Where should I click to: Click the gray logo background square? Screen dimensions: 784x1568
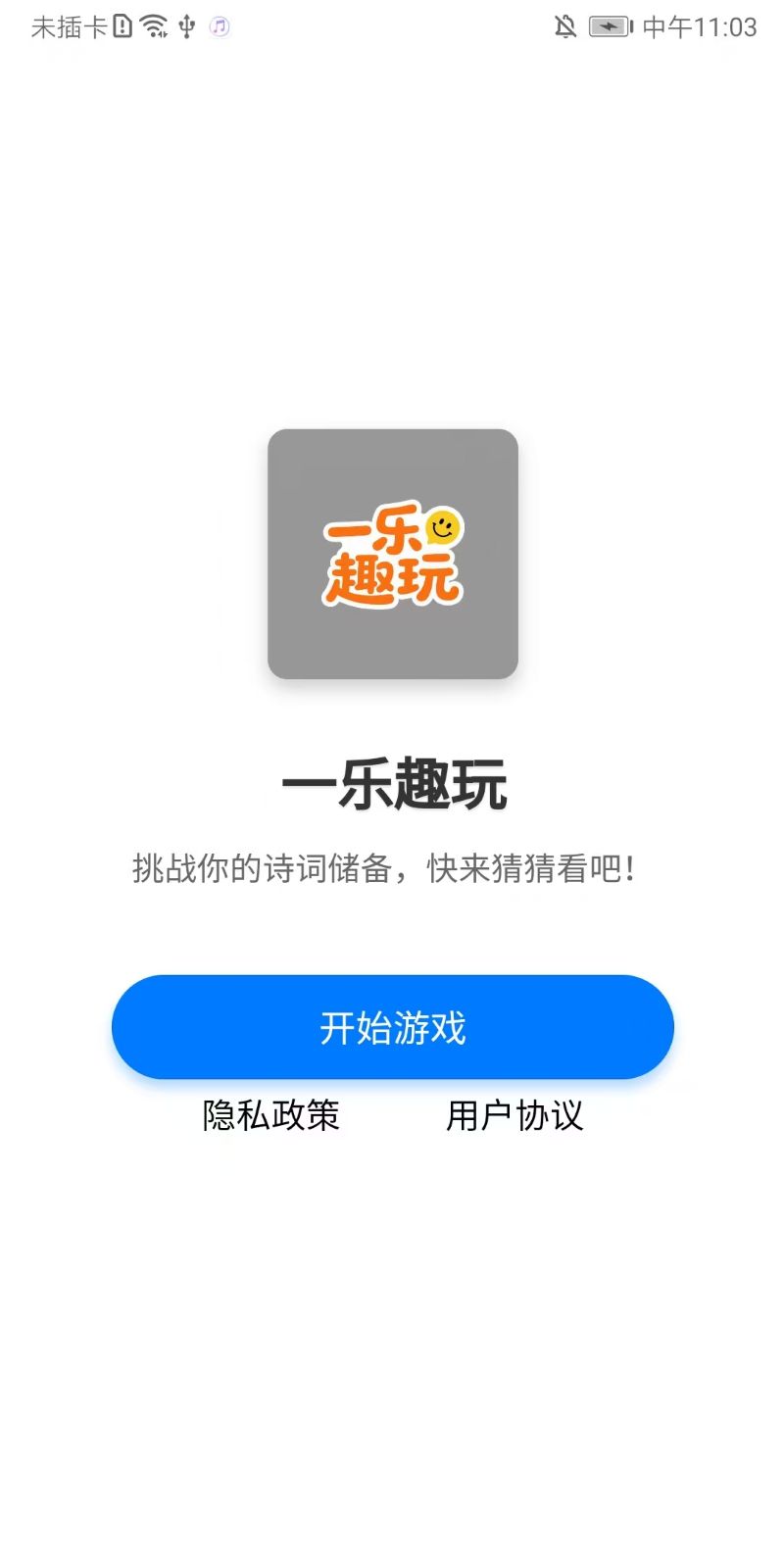tap(304, 461)
